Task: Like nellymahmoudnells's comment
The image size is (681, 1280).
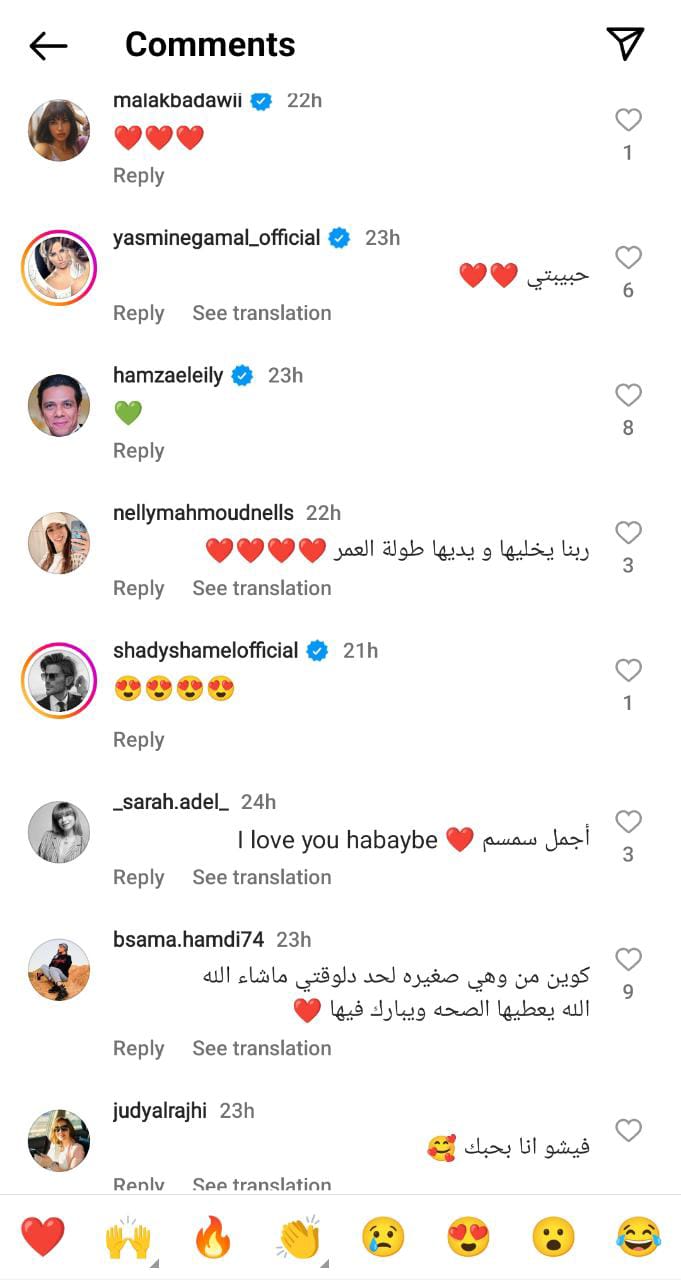Action: pos(628,533)
